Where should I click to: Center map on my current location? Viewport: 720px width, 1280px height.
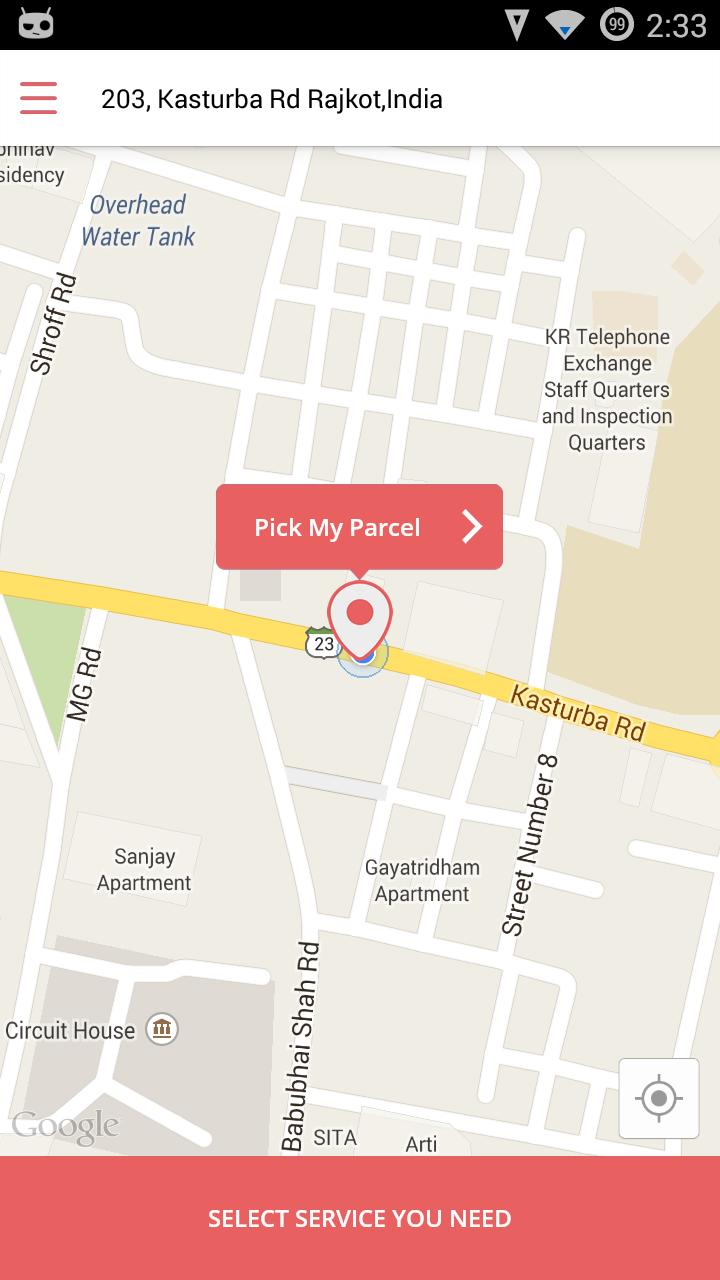click(658, 1098)
